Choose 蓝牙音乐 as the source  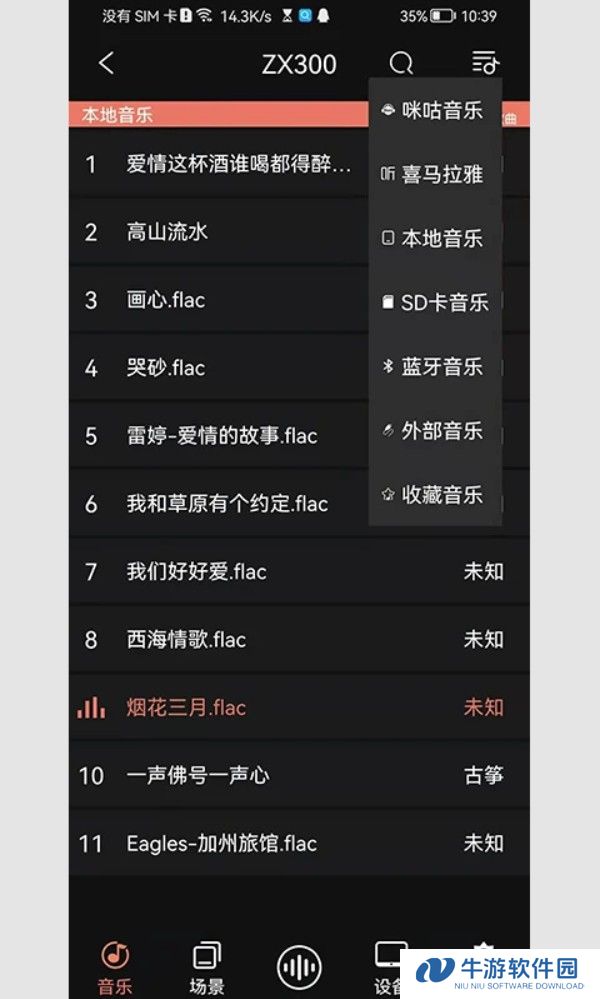pyautogui.click(x=435, y=366)
